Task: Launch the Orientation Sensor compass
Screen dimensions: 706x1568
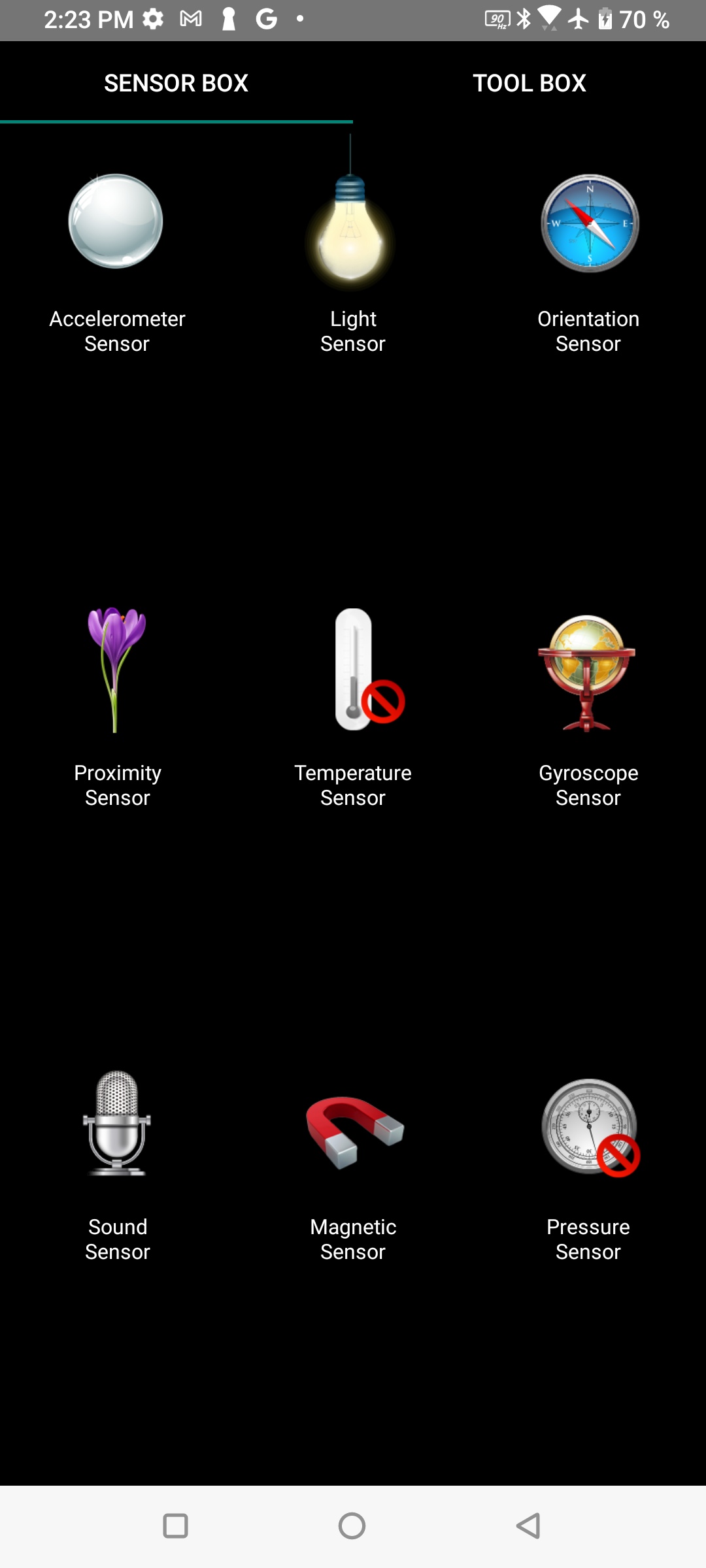Action: coord(590,223)
